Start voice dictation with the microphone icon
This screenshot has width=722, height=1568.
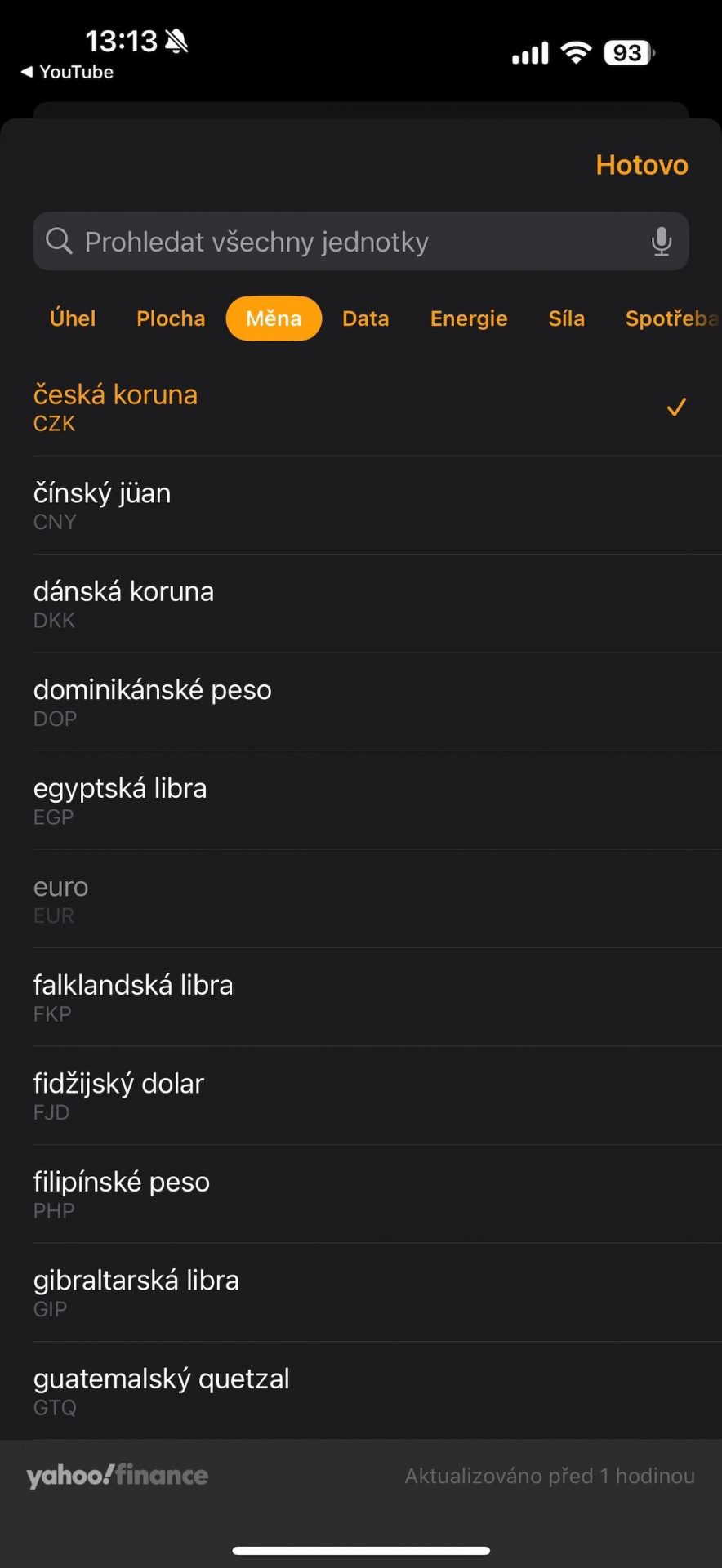[x=661, y=242]
